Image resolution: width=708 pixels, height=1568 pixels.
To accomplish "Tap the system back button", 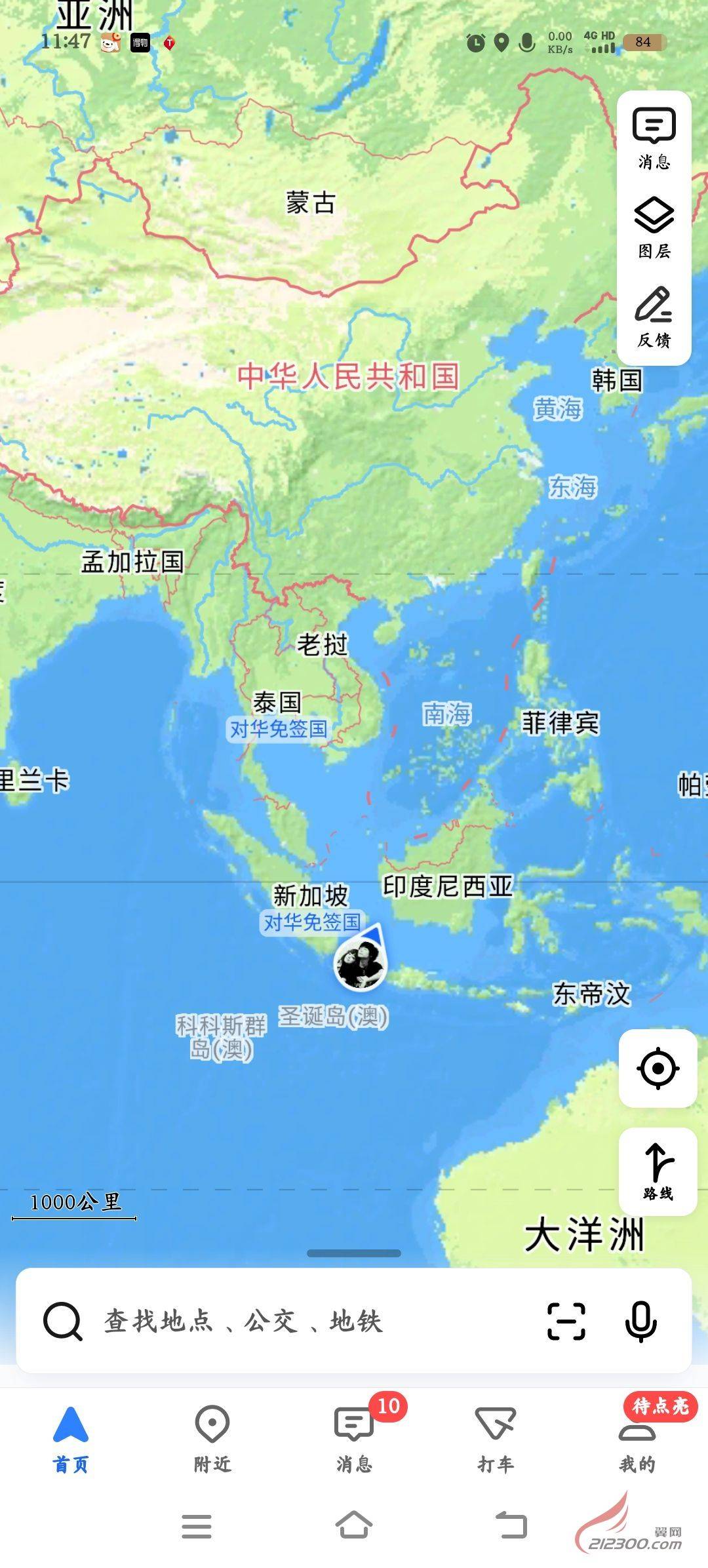I will [x=511, y=1525].
